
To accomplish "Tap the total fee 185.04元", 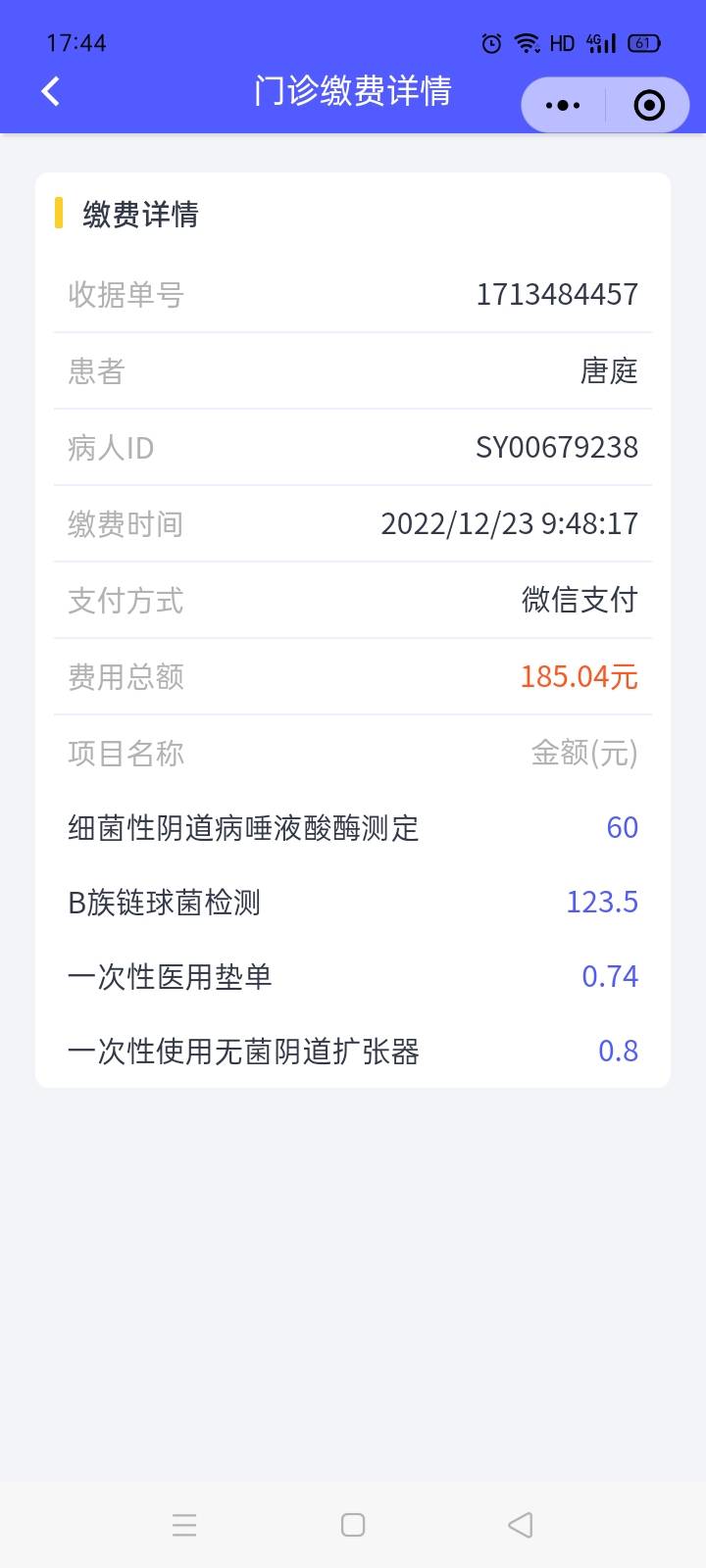I will (579, 677).
